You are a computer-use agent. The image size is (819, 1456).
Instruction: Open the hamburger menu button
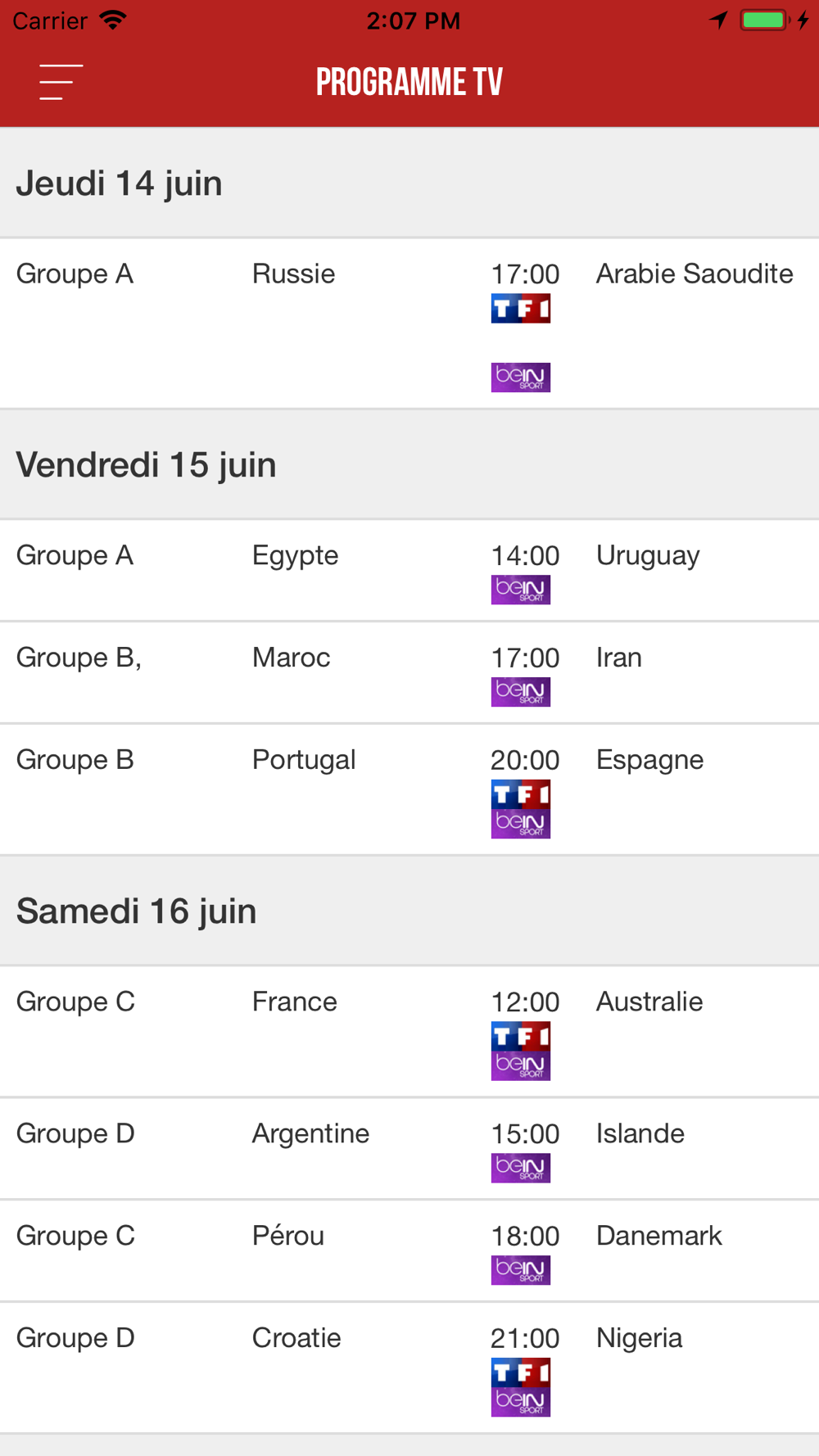[x=61, y=82]
